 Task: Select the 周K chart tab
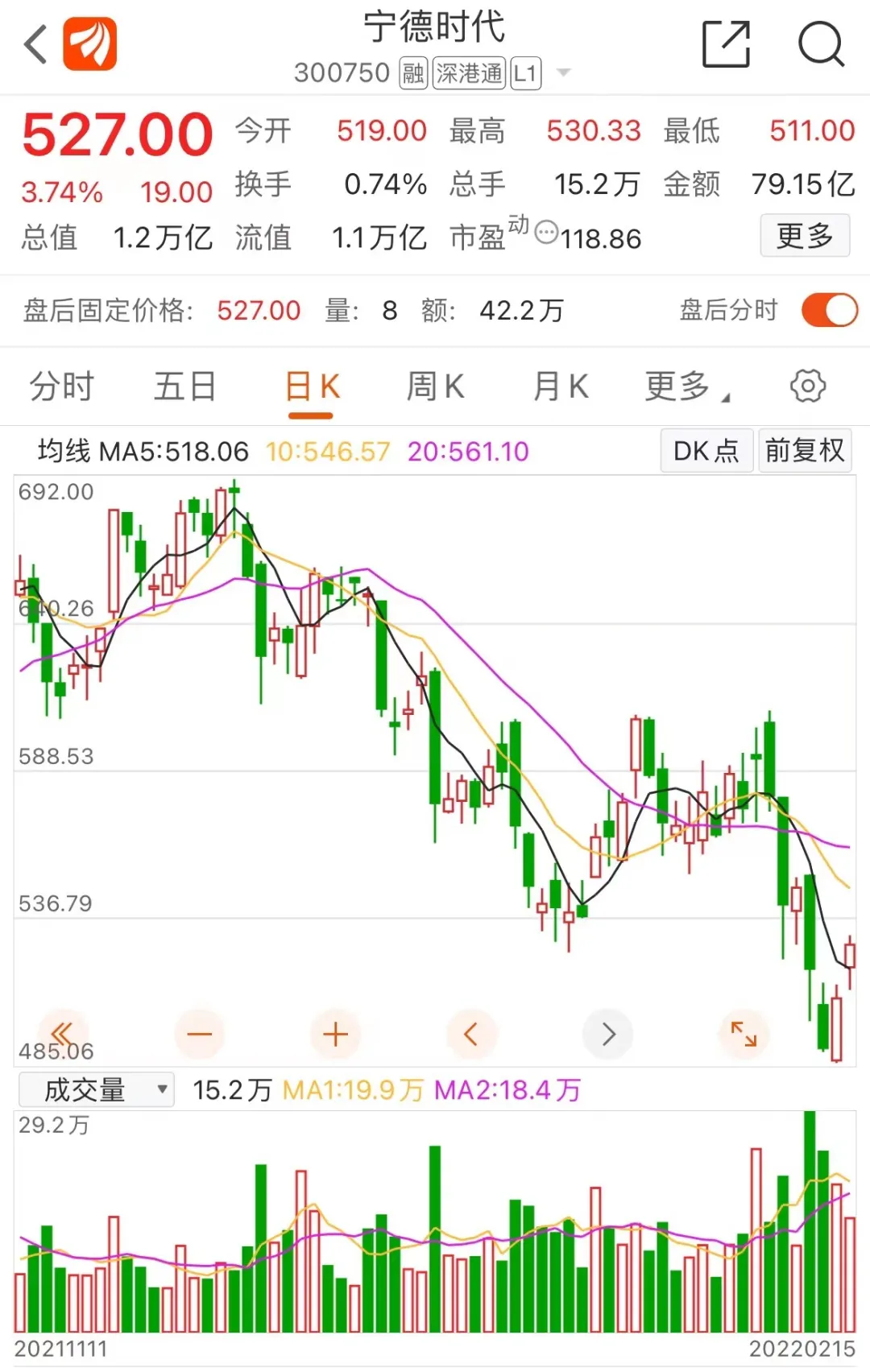coord(435,386)
